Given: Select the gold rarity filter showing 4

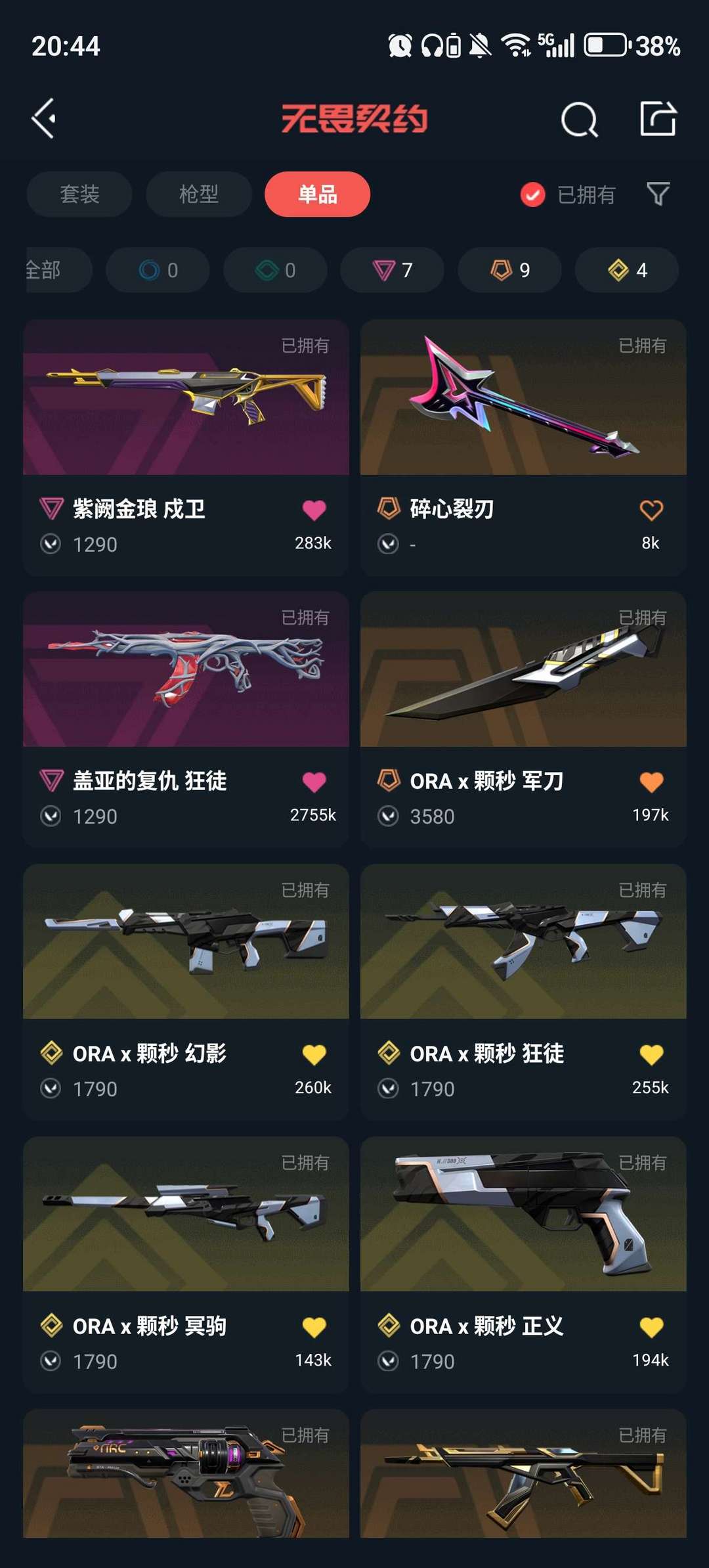Looking at the screenshot, I should coord(626,269).
